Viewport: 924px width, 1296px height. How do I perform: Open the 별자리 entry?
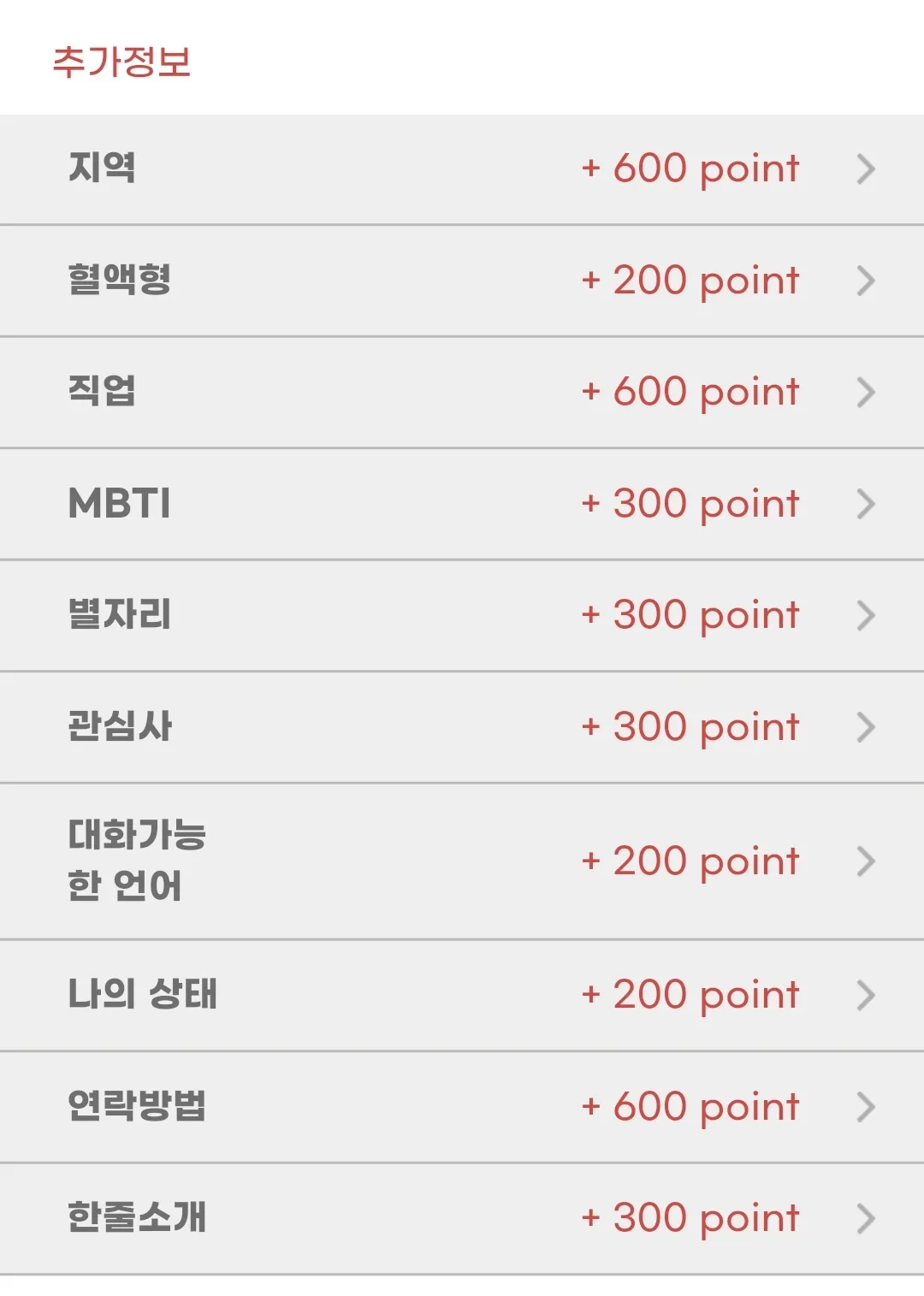point(462,615)
